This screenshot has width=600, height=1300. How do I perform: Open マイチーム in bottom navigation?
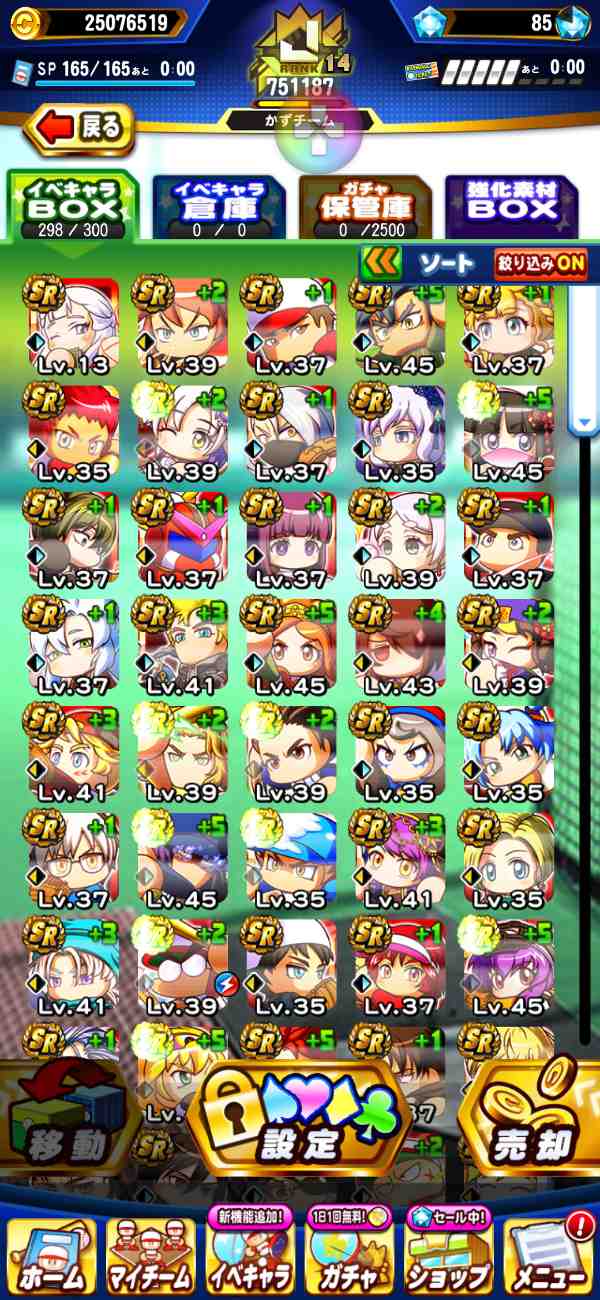pos(150,1256)
